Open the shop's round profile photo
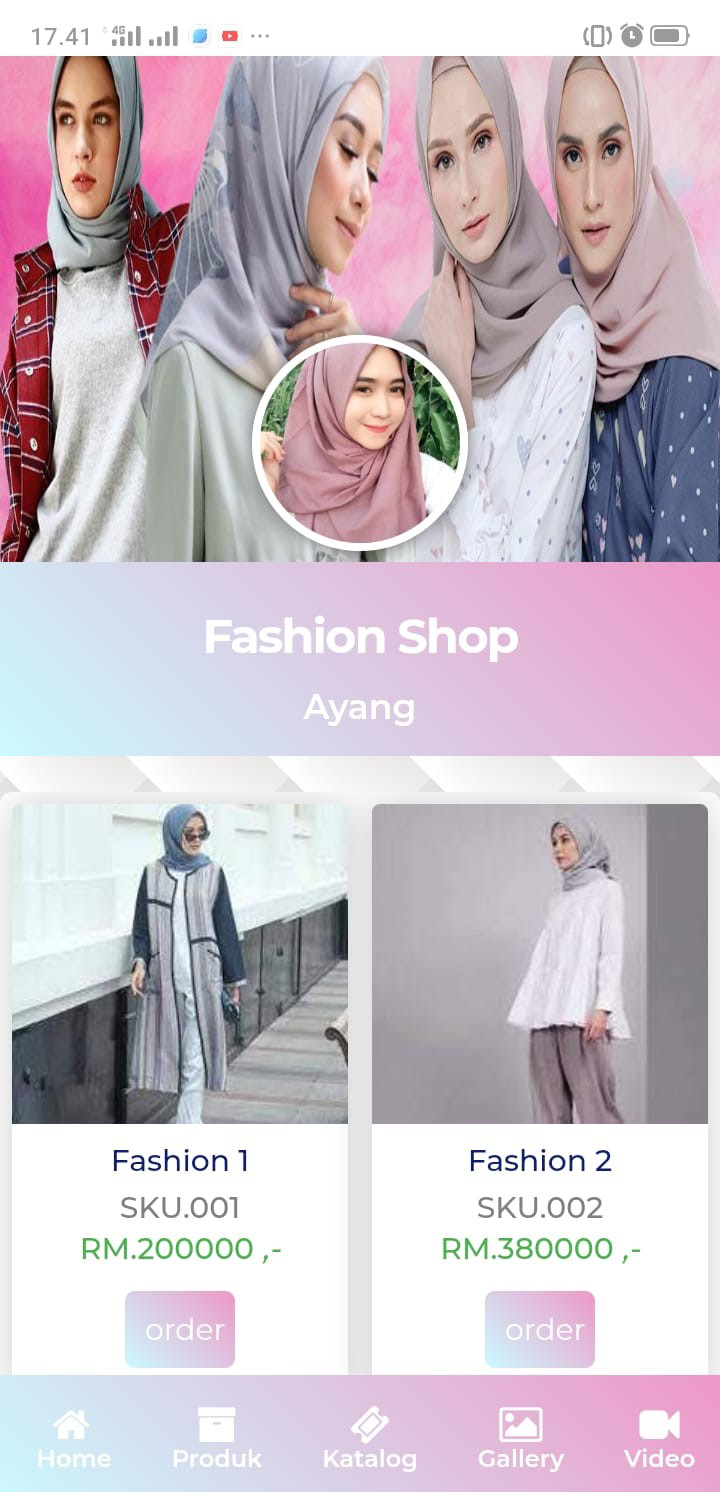 pyautogui.click(x=360, y=443)
